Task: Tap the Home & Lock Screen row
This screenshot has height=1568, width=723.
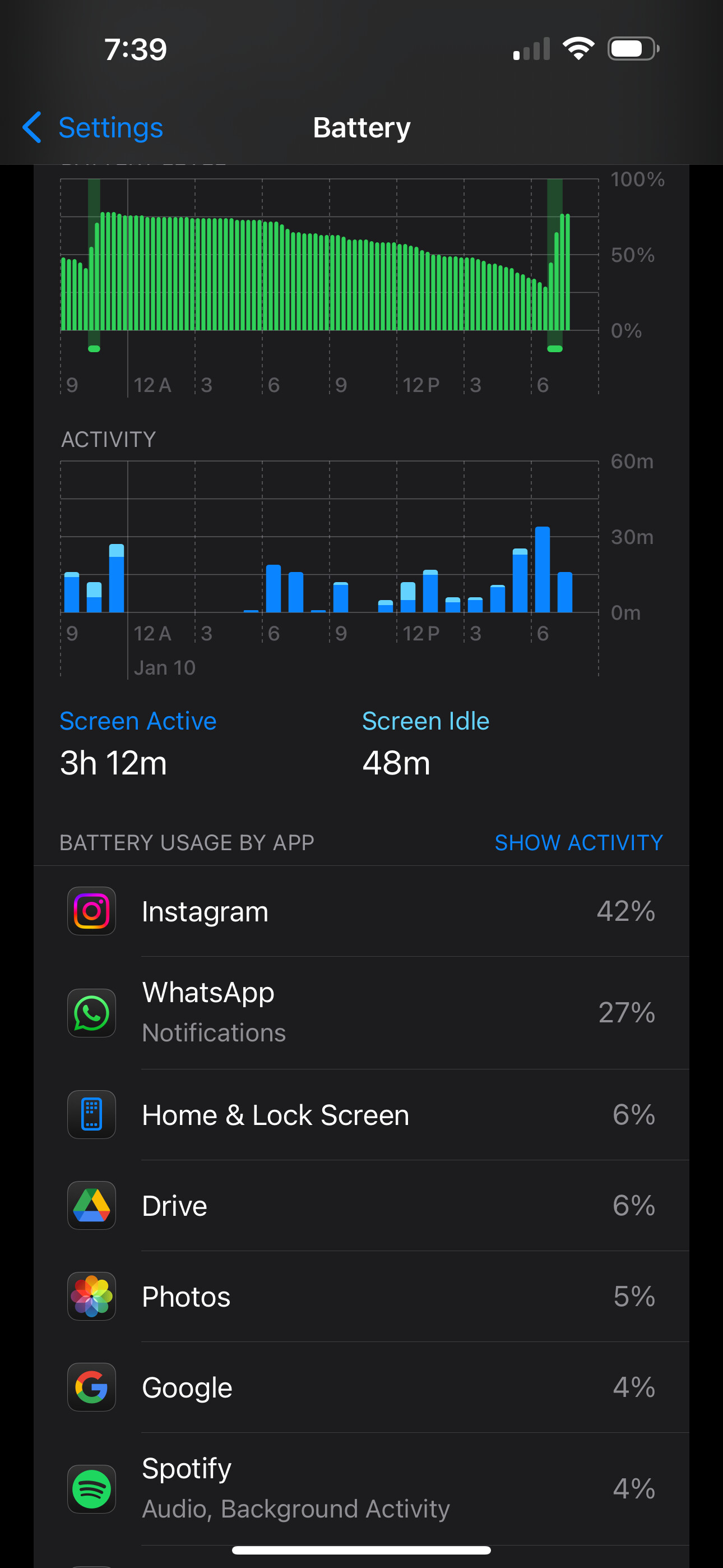Action: tap(361, 1114)
